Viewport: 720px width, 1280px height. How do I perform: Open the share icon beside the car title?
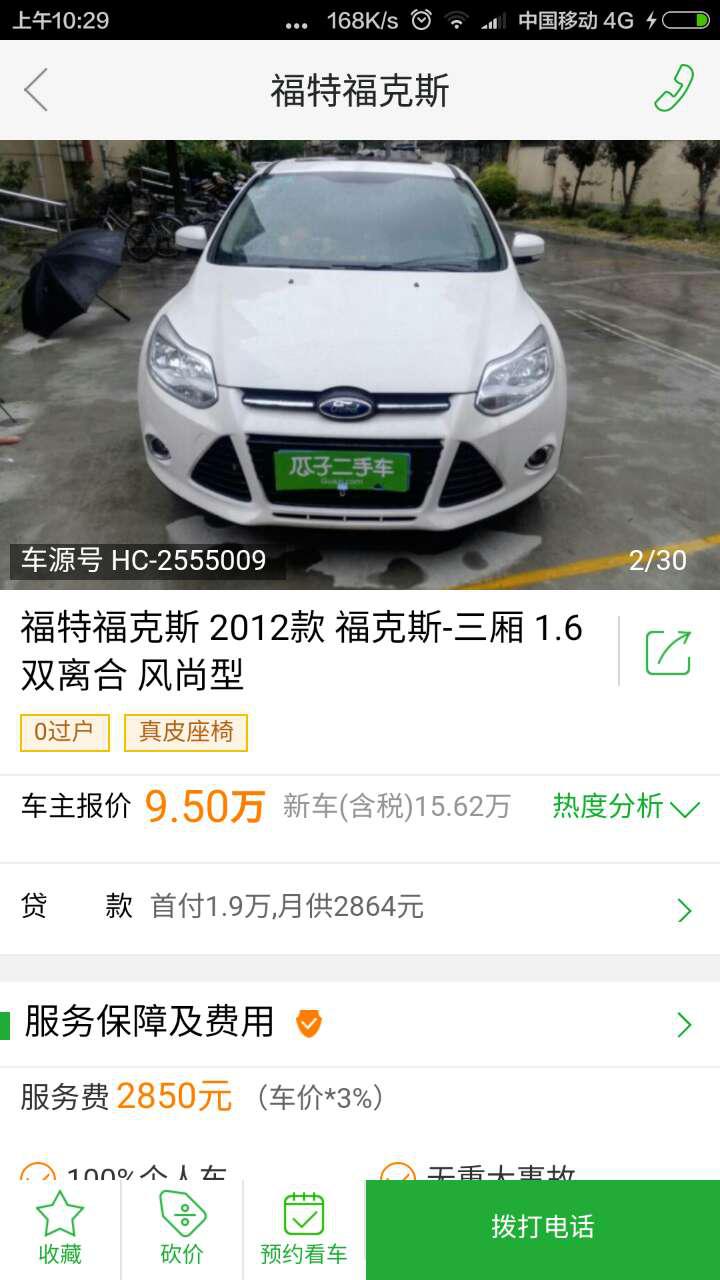667,650
